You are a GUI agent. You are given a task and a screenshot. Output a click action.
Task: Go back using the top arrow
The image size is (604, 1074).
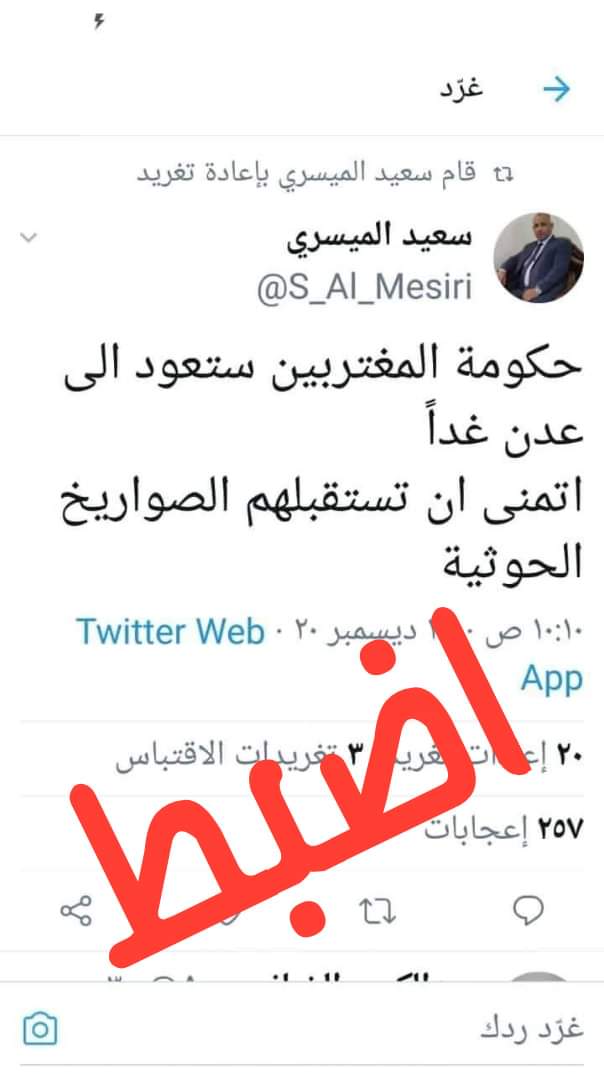pos(556,89)
